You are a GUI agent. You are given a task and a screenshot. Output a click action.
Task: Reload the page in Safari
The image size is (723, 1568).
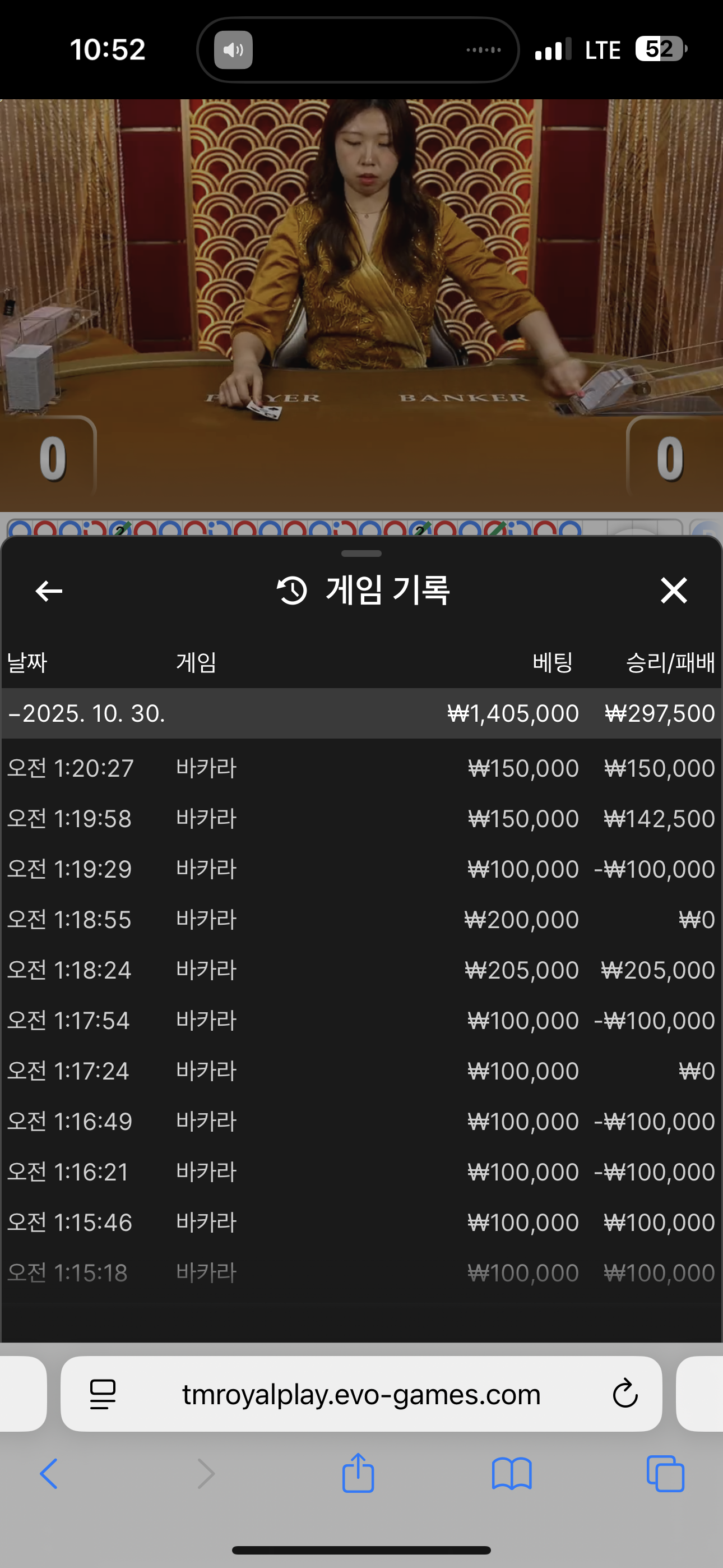(624, 1394)
